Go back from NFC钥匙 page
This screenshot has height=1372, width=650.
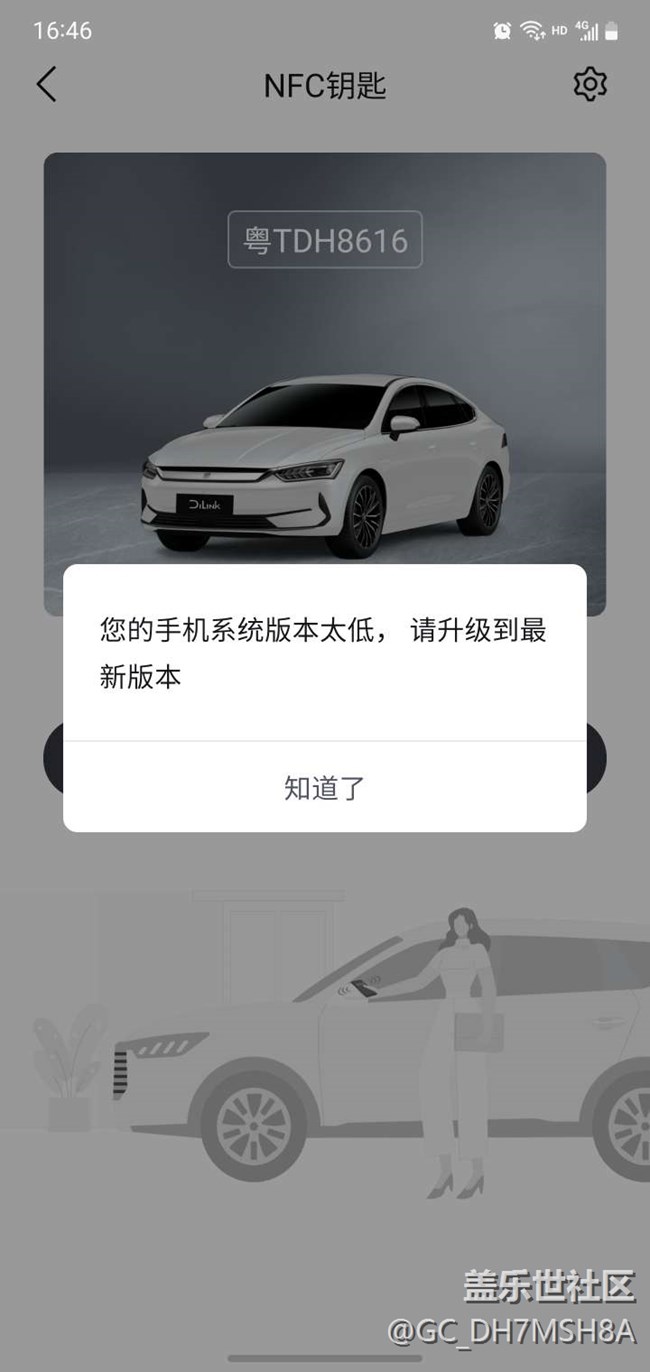click(46, 85)
